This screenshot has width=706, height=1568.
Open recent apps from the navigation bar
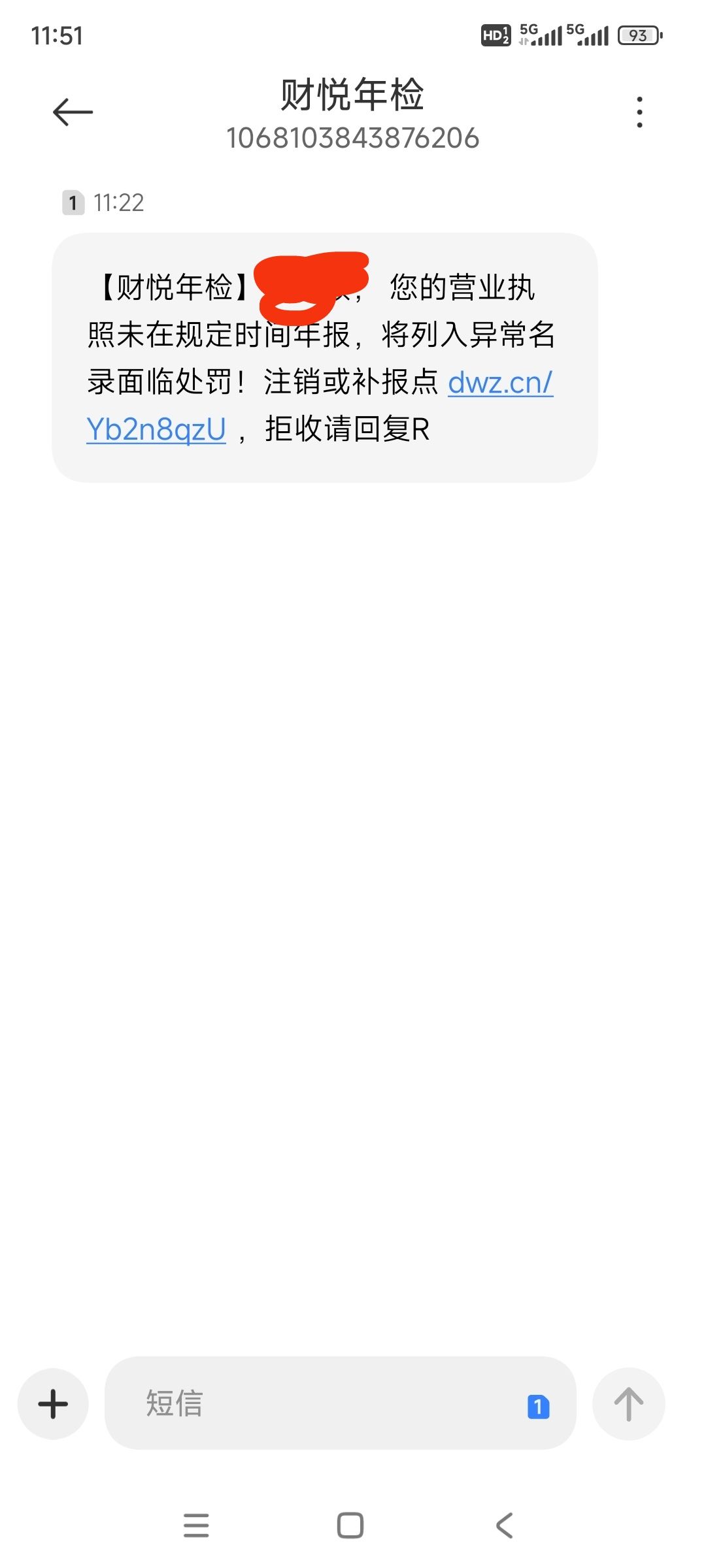coord(196,1526)
